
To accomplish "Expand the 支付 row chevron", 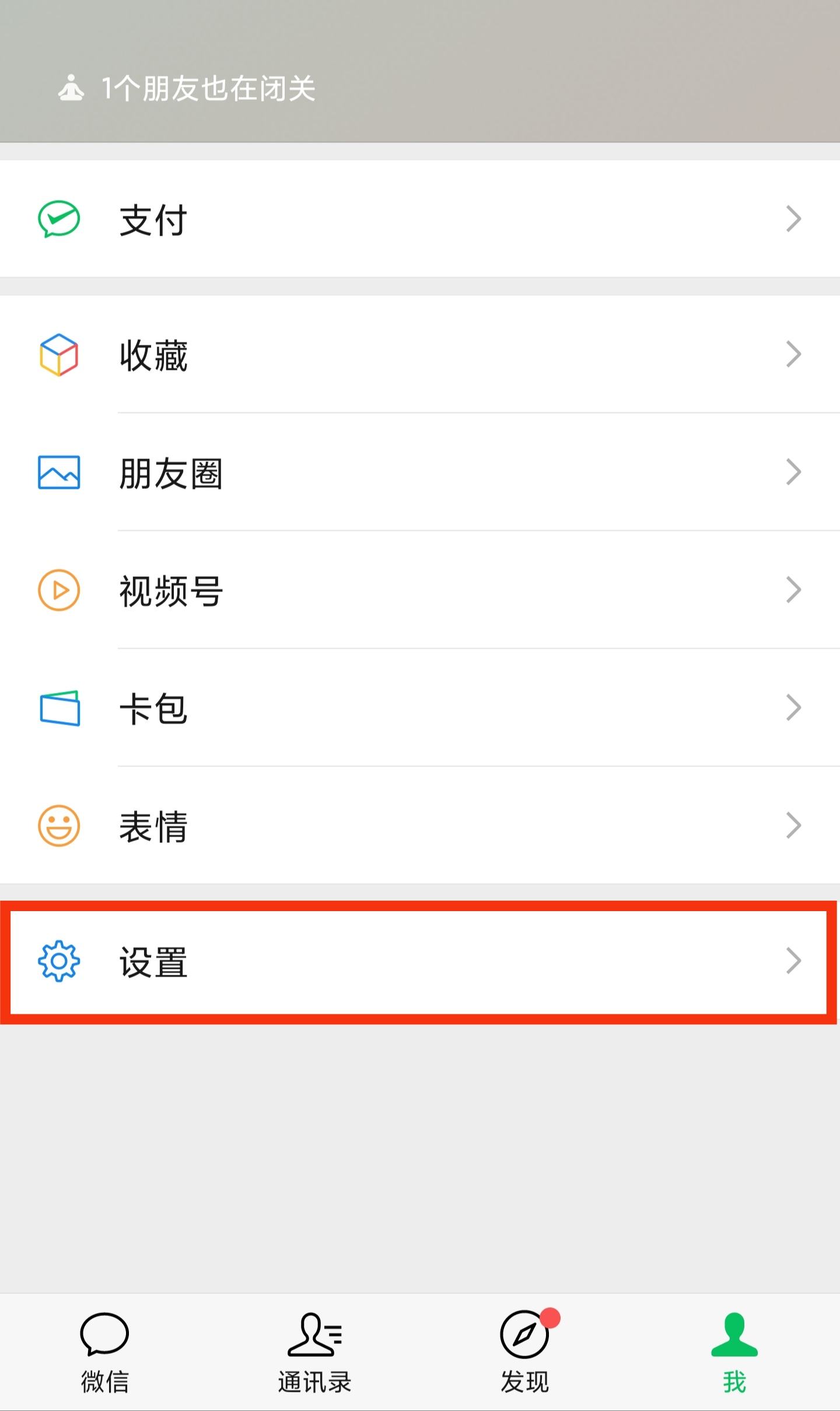I will [794, 219].
